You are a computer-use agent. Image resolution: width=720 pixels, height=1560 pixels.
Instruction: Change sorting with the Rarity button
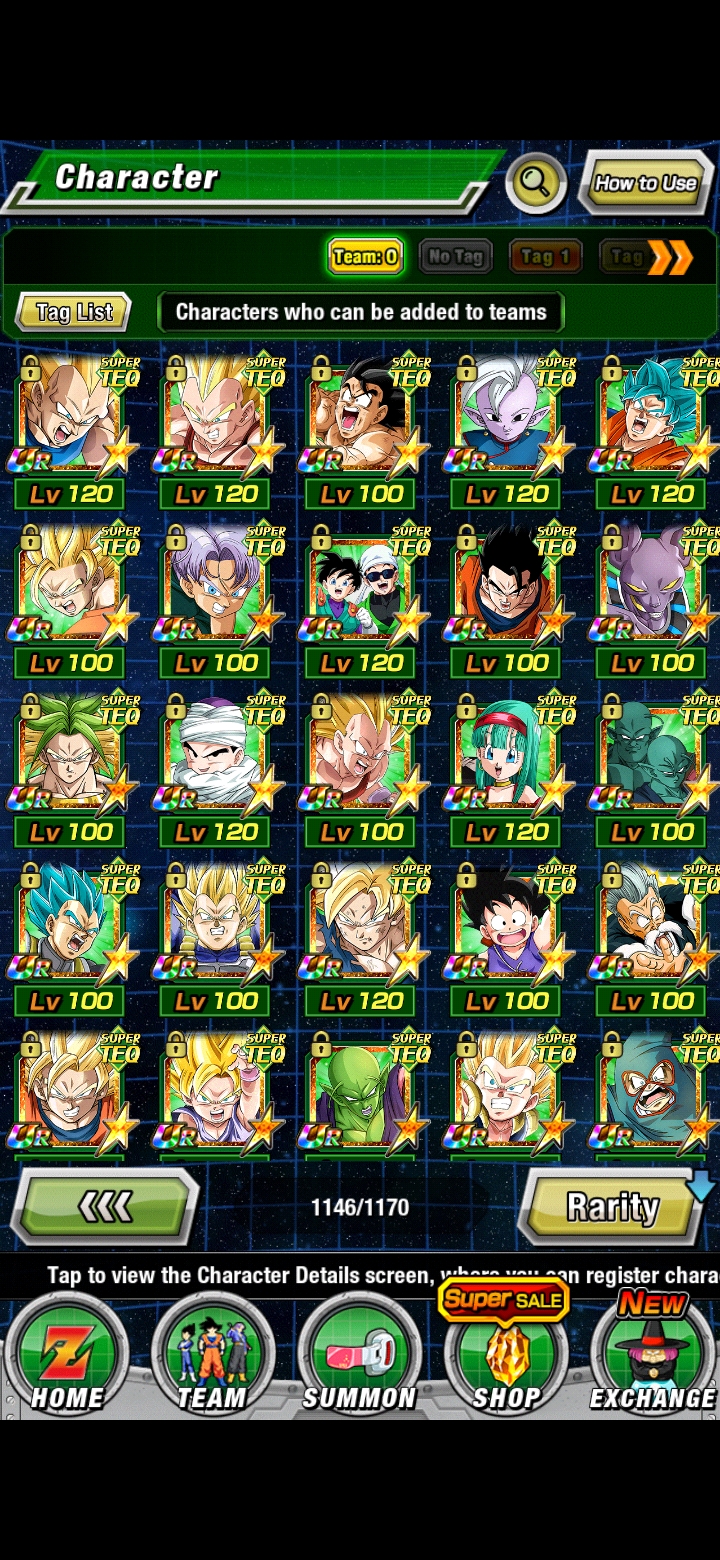pos(612,1207)
